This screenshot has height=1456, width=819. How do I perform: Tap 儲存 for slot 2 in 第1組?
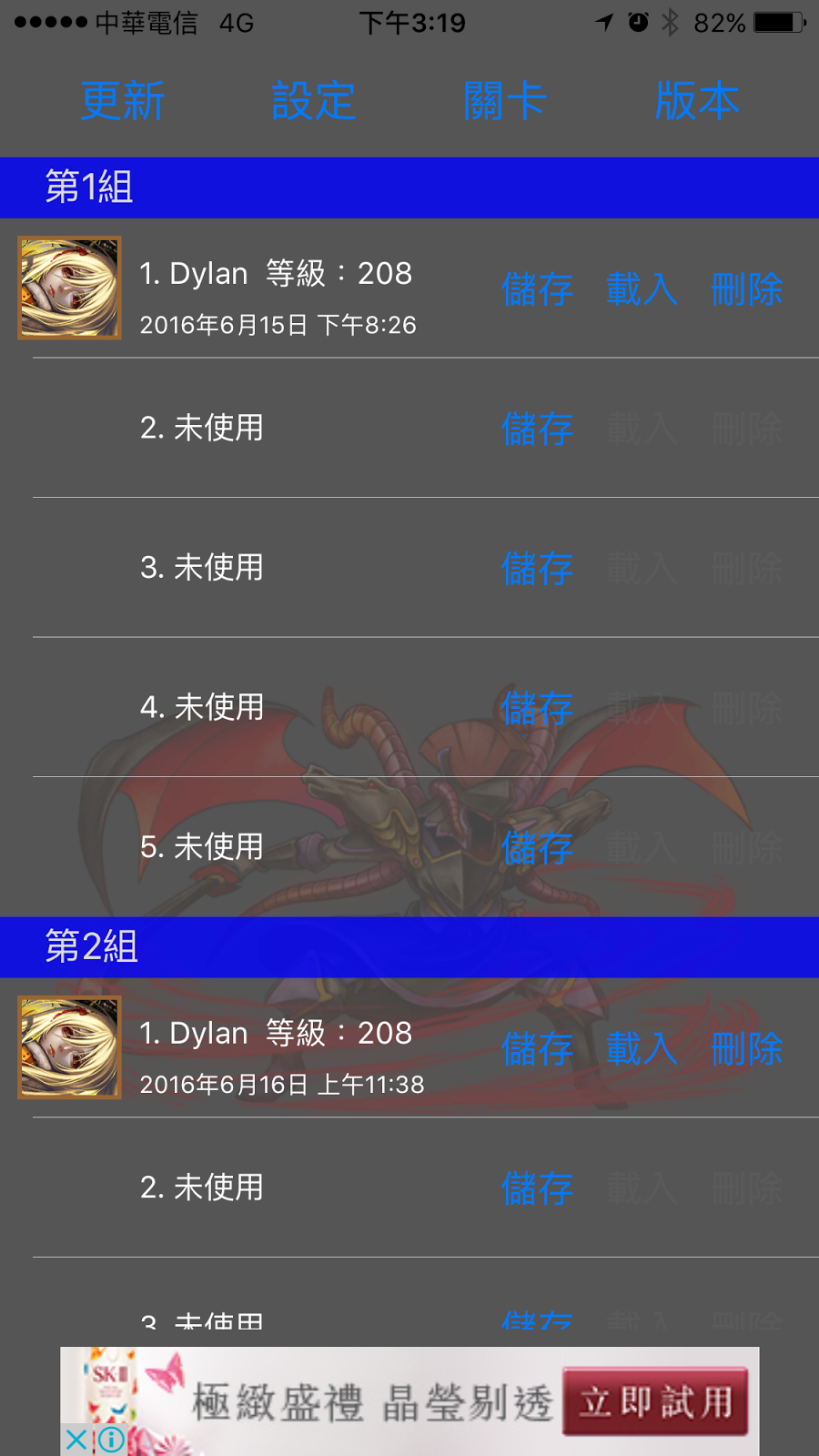[x=537, y=429]
